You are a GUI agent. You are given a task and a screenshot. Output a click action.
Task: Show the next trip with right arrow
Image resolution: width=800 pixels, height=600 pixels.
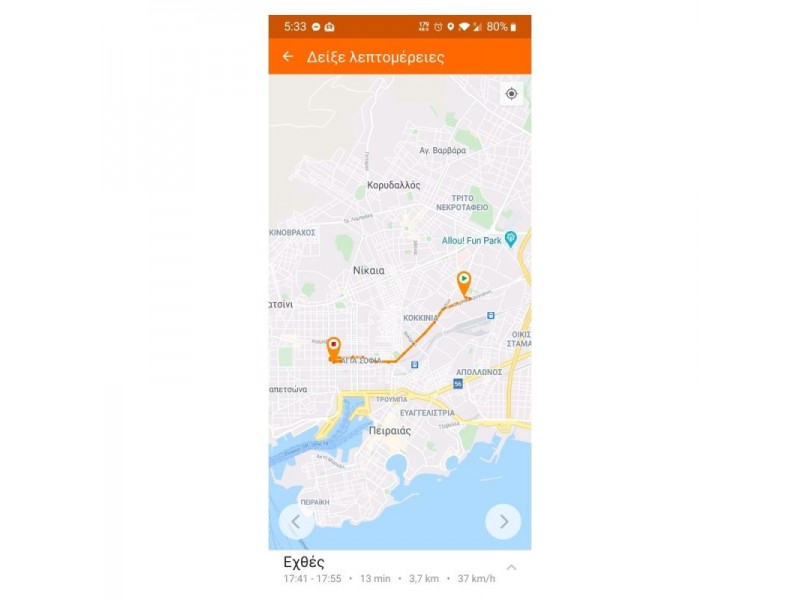[x=503, y=521]
